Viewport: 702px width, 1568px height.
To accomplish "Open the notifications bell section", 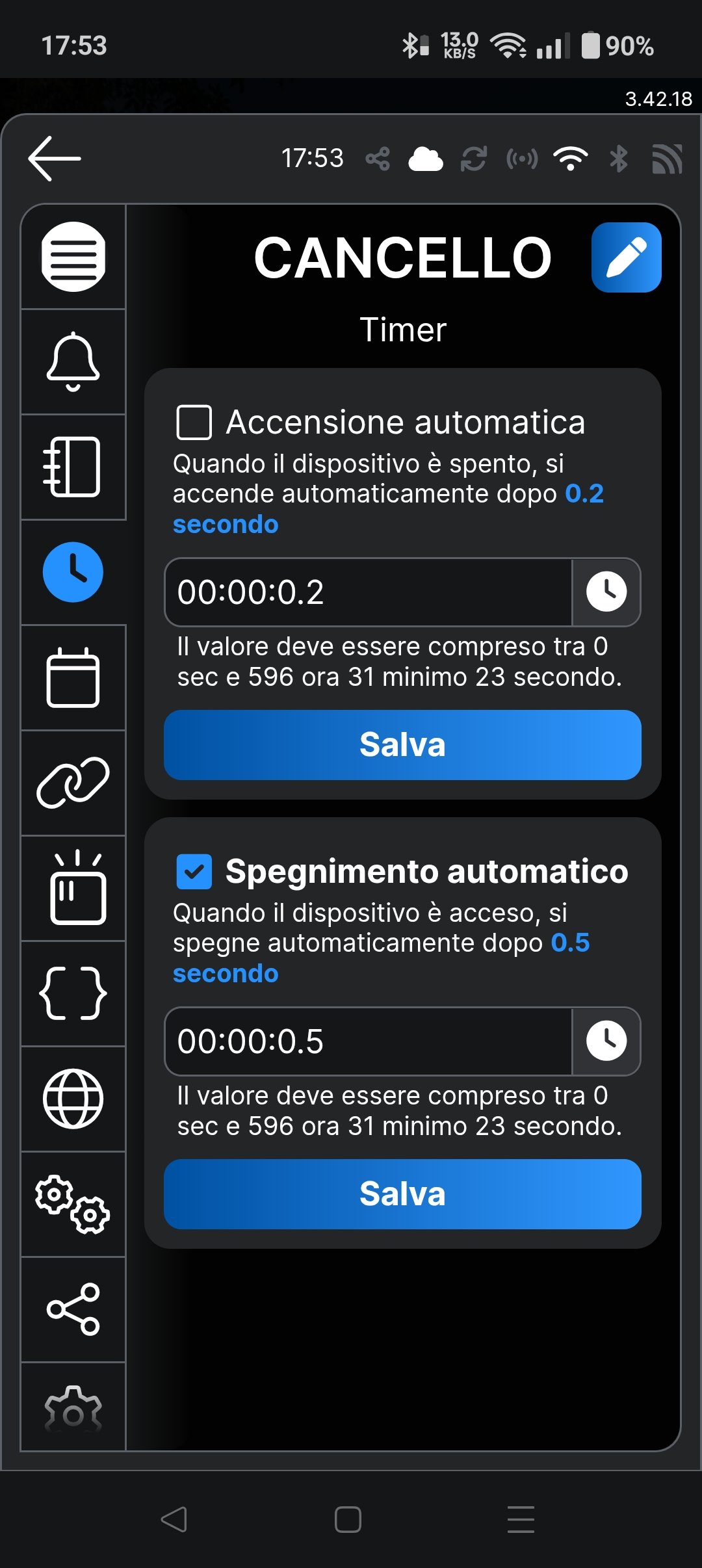I will (x=73, y=362).
